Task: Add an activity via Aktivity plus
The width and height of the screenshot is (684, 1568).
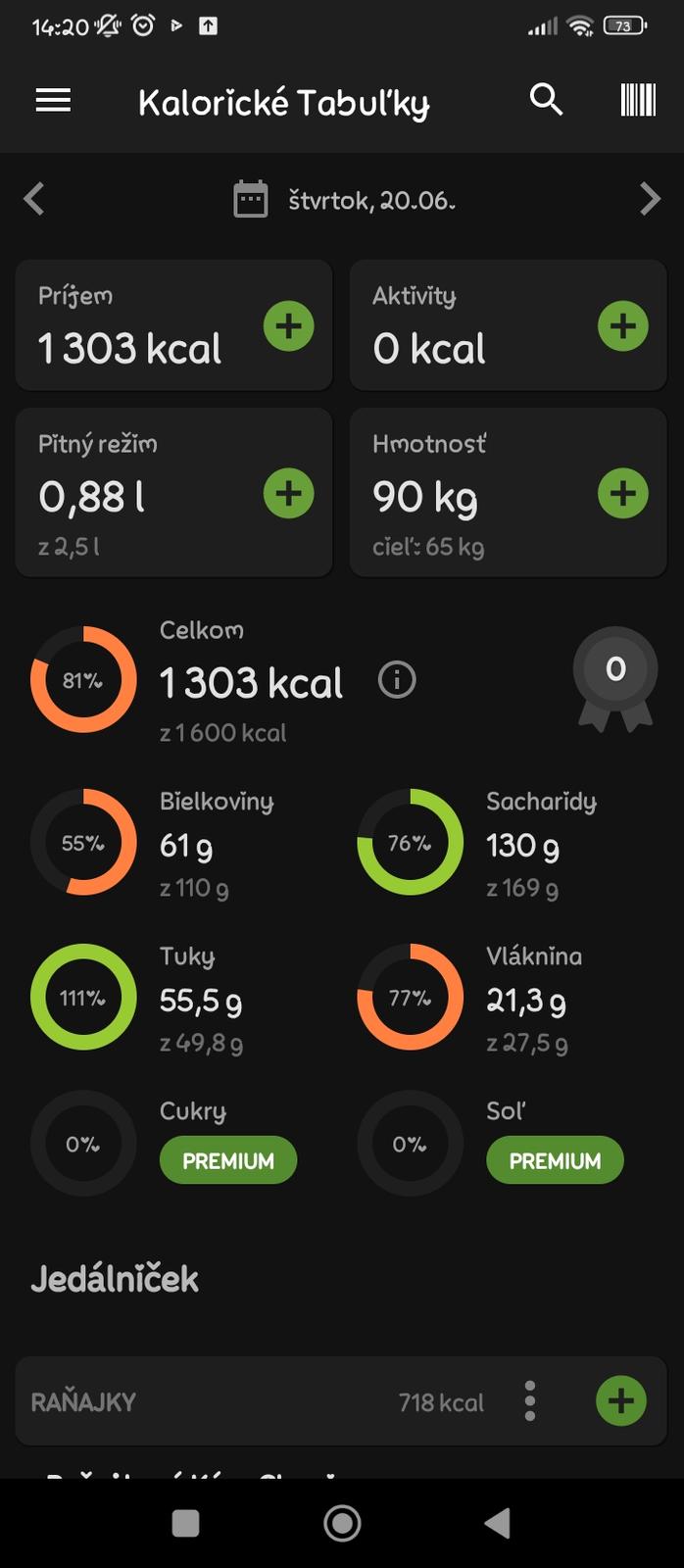Action: pos(623,326)
